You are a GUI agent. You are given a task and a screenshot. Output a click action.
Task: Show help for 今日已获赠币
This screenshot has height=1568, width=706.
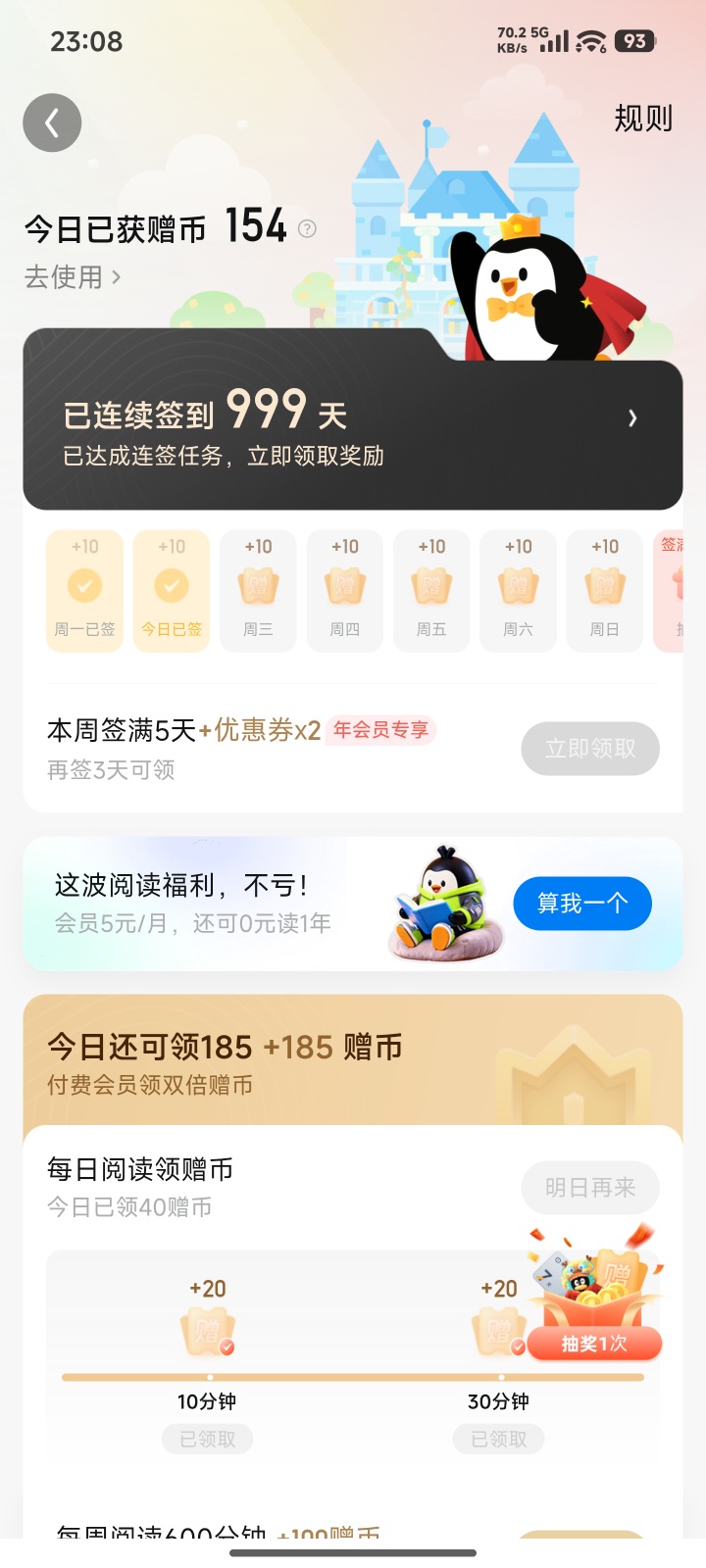(x=307, y=229)
